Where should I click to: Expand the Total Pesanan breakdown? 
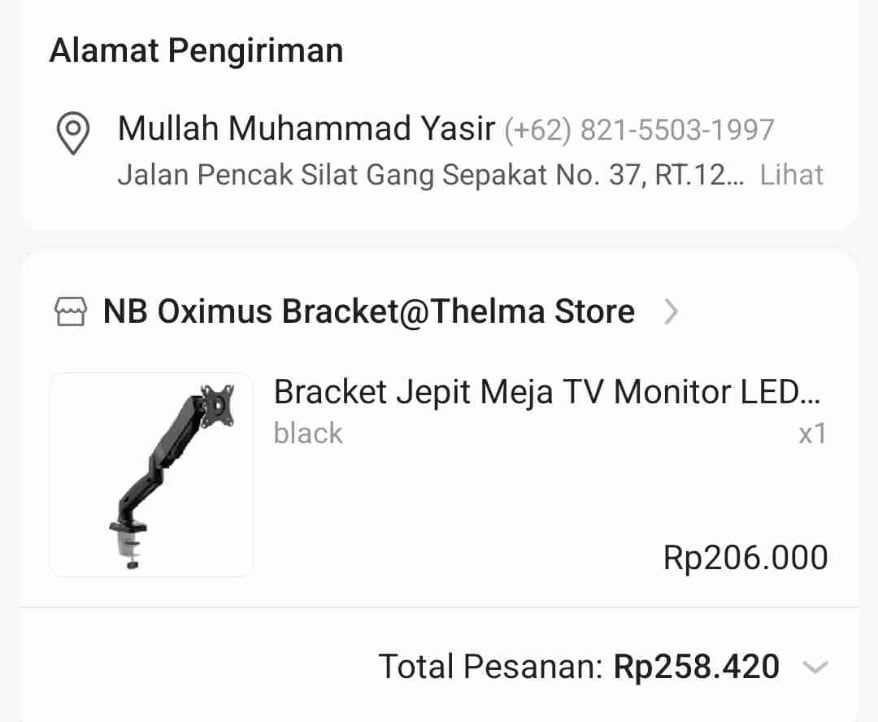click(x=816, y=667)
